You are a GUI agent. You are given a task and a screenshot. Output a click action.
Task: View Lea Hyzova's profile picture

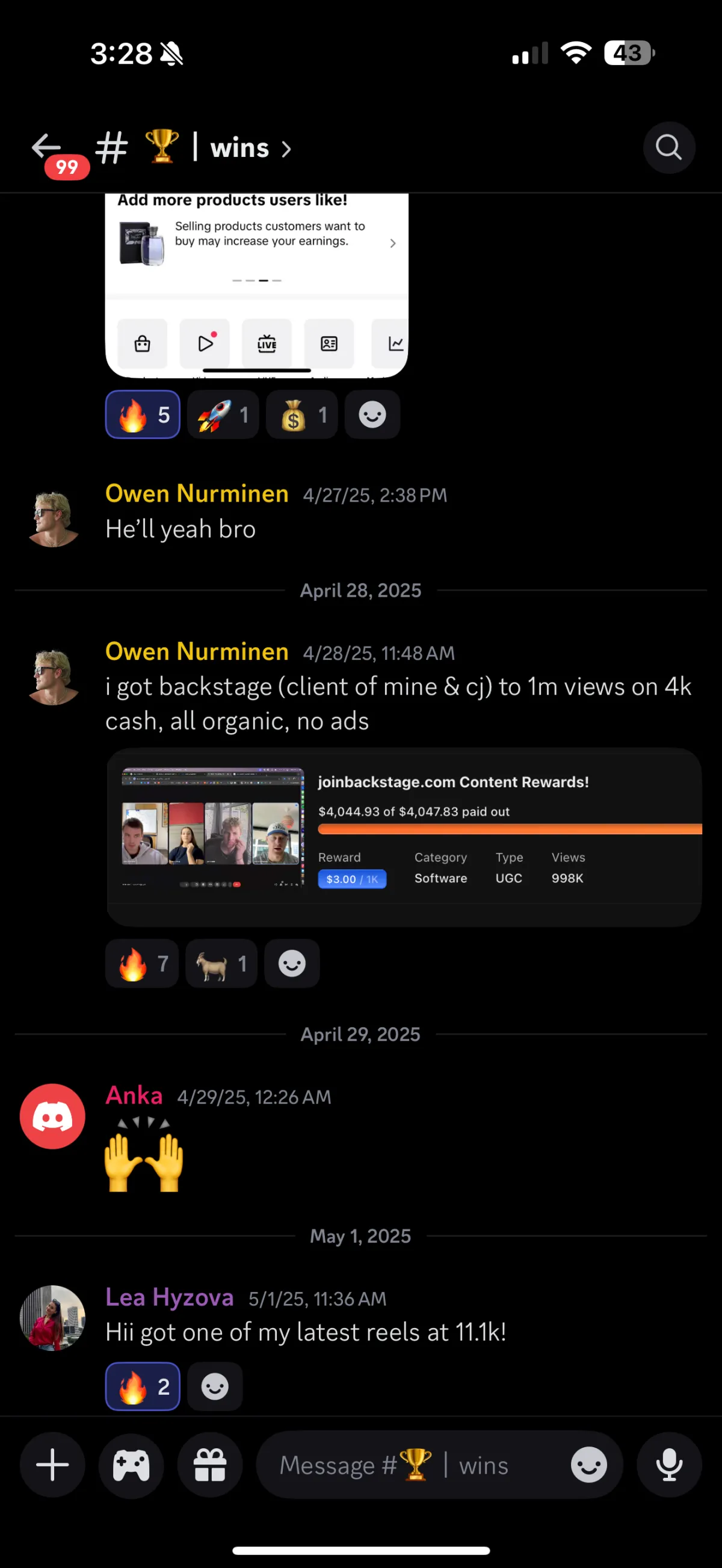(52, 1317)
